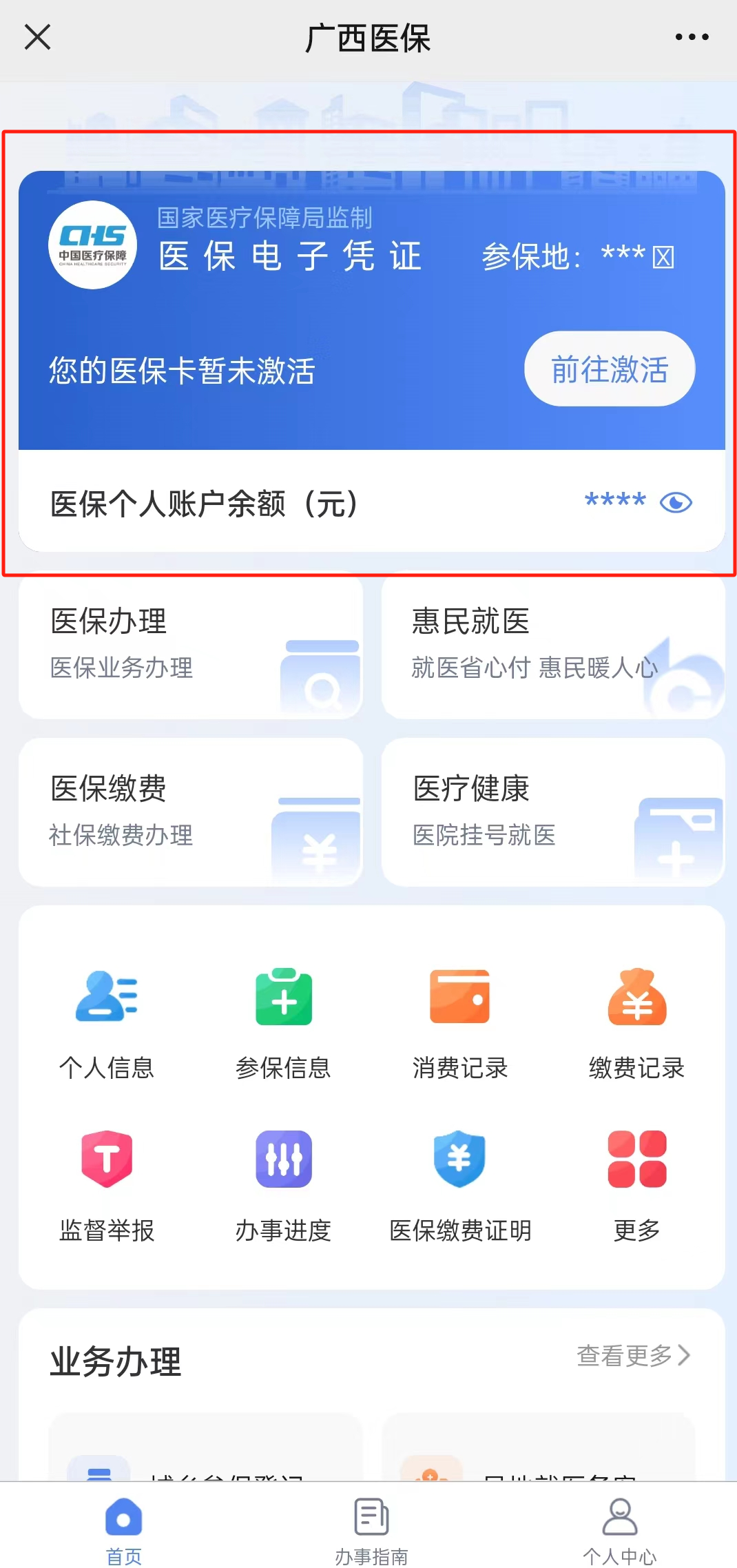Open 消费记录 consumption records icon

coord(459,997)
